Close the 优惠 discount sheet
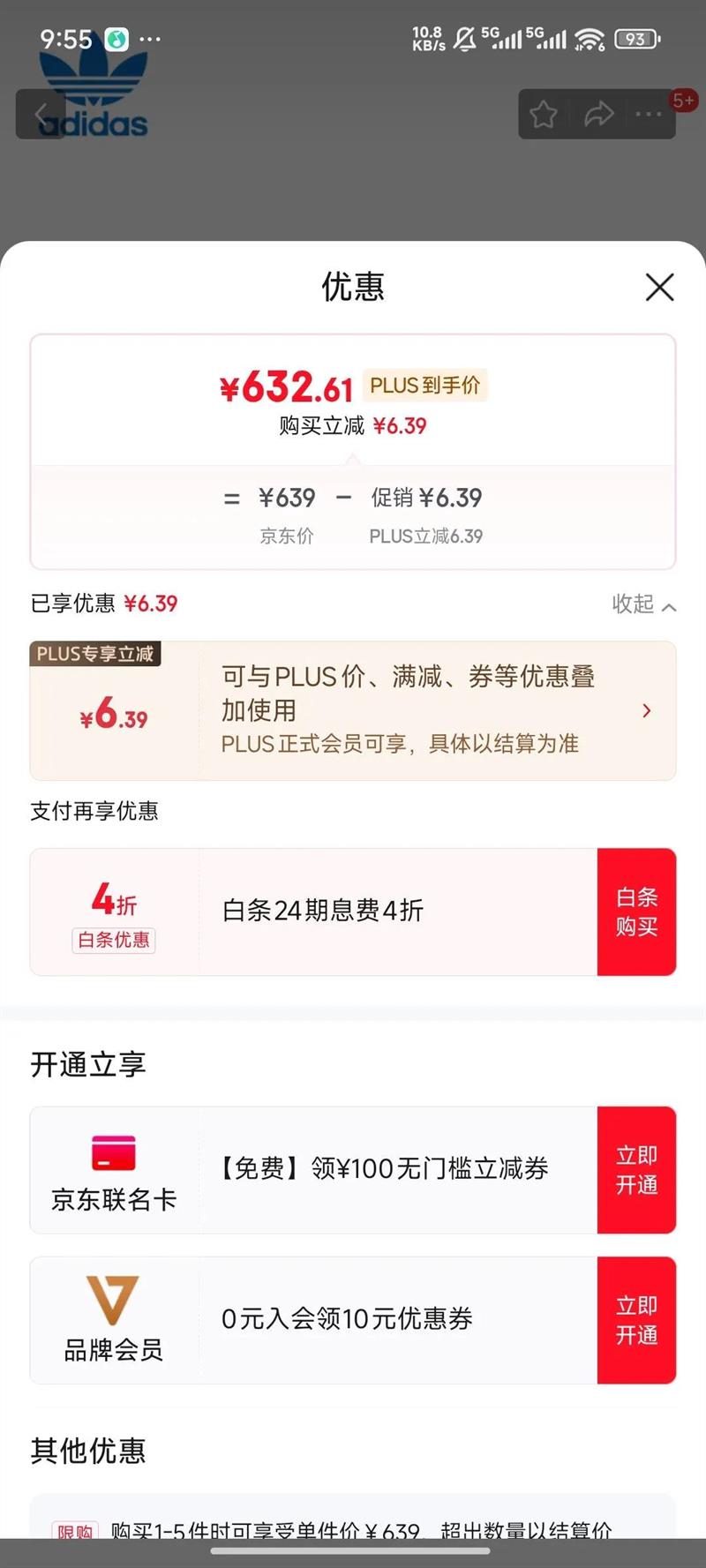 click(659, 287)
